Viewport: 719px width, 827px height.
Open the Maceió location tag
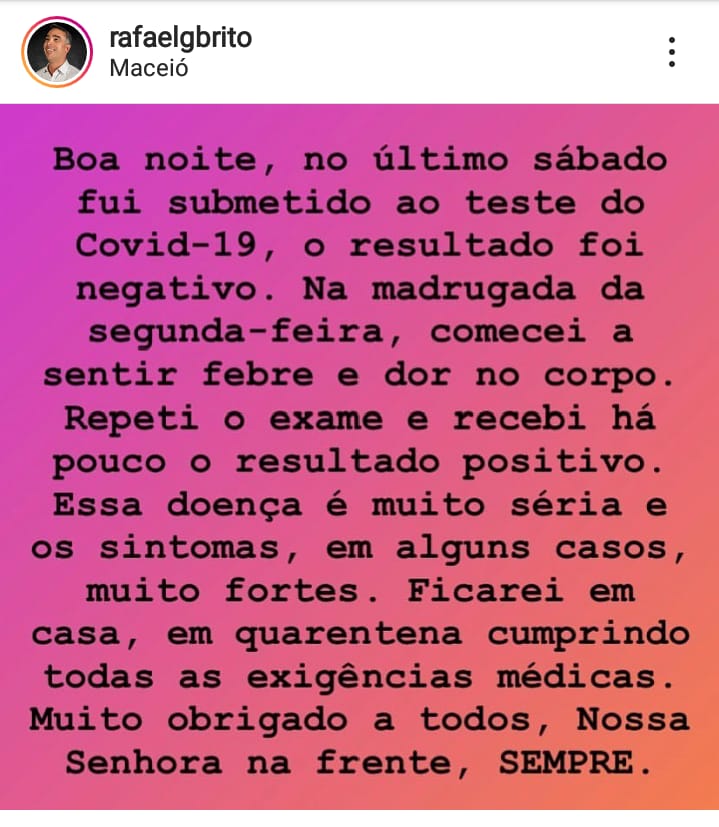click(148, 69)
